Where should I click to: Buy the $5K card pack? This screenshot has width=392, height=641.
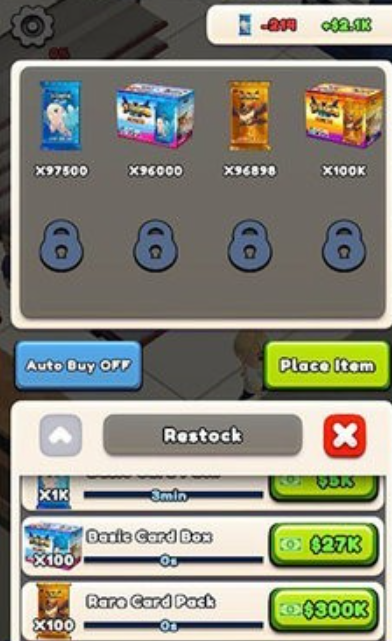tap(324, 488)
